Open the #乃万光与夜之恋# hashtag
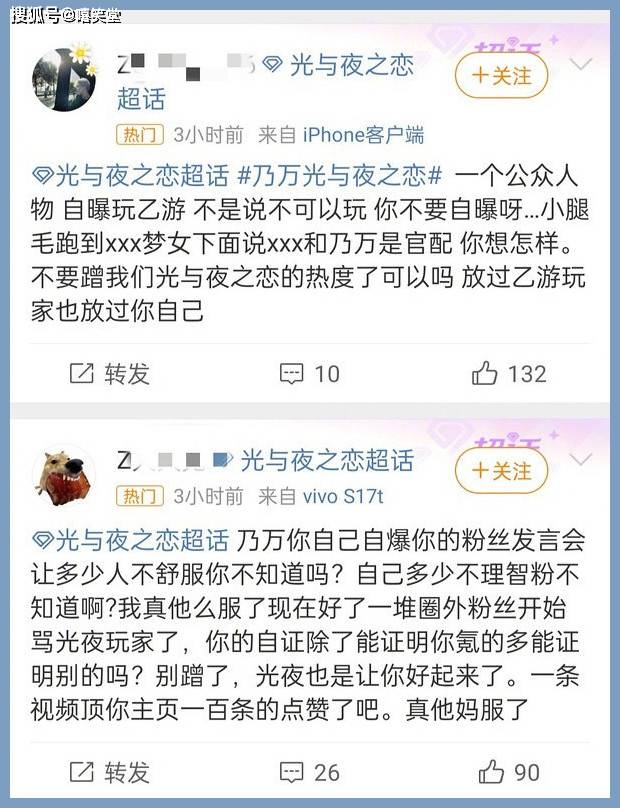 click(341, 174)
